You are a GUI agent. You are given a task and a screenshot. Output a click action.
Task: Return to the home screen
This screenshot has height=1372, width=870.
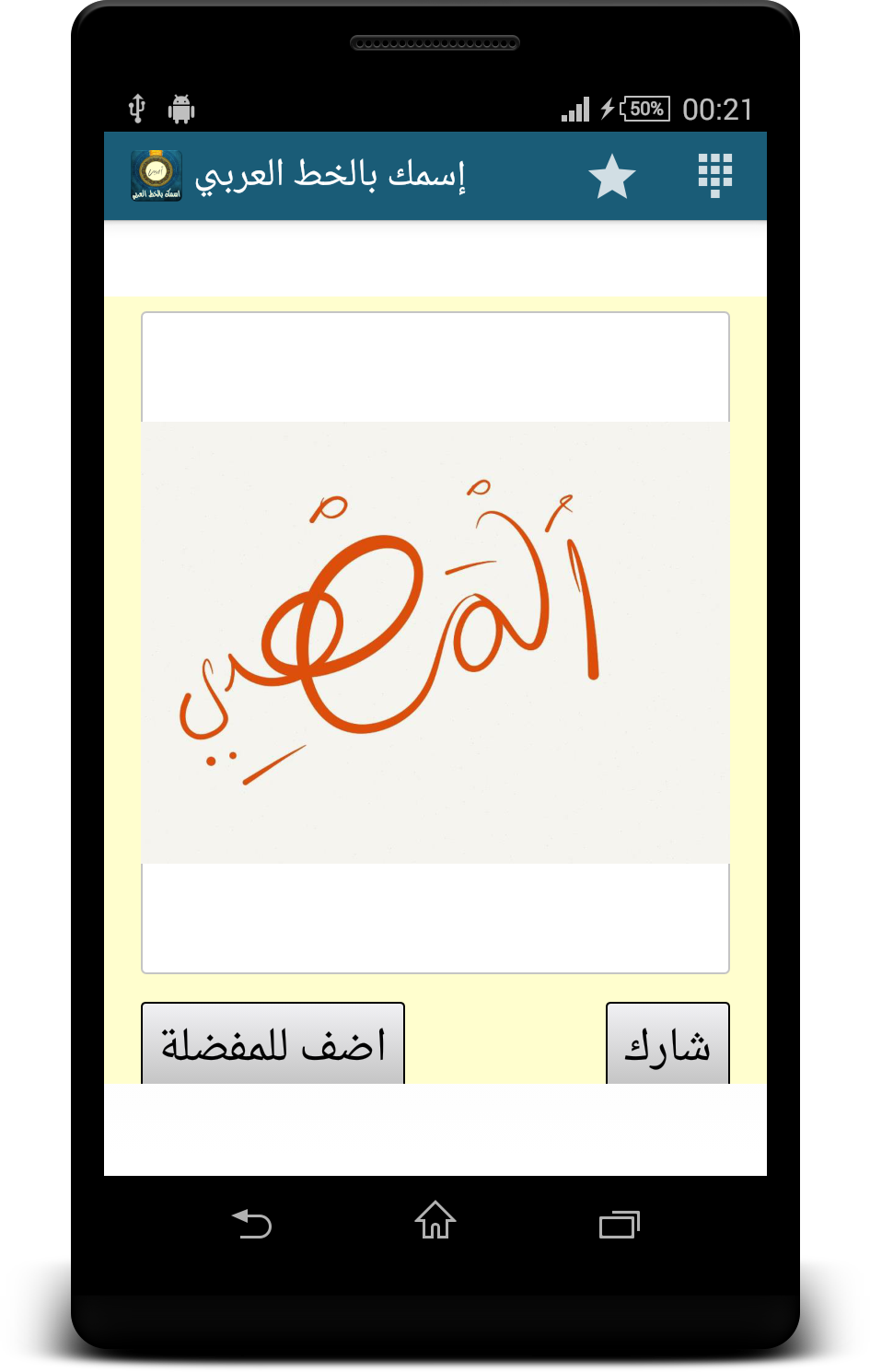coord(435,1222)
